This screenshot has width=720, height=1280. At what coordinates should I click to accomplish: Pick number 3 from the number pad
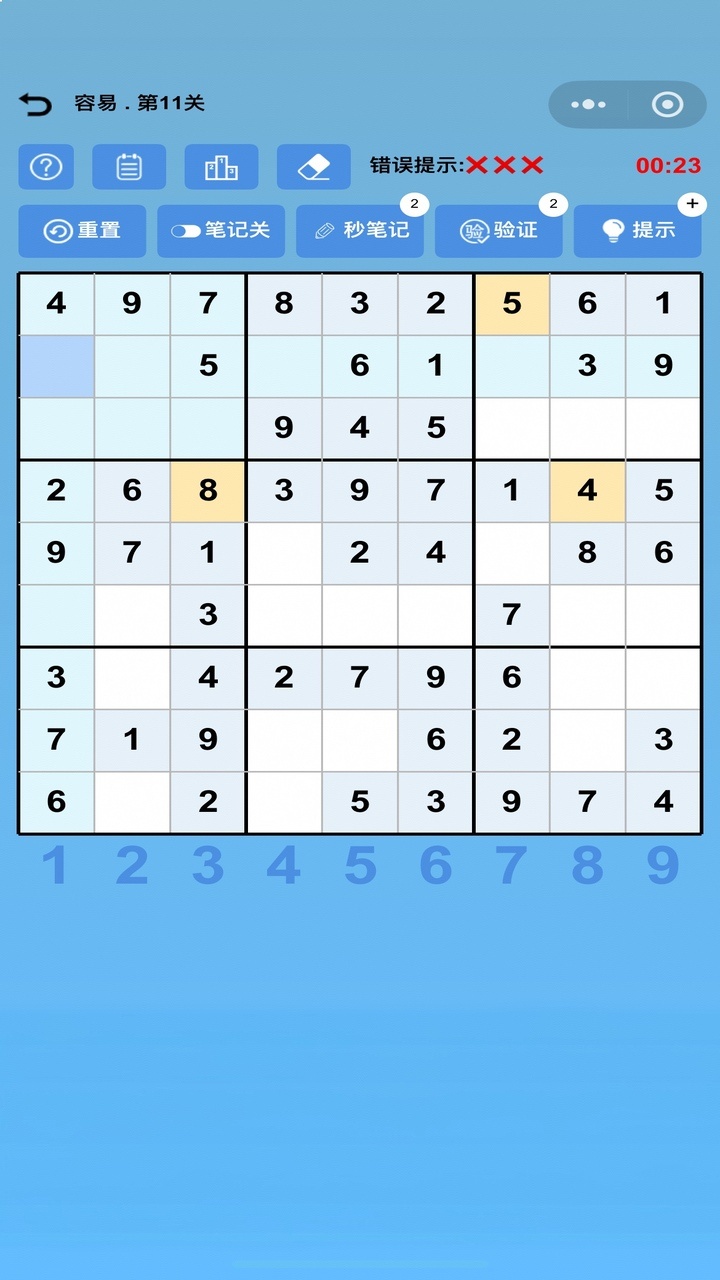(x=208, y=866)
